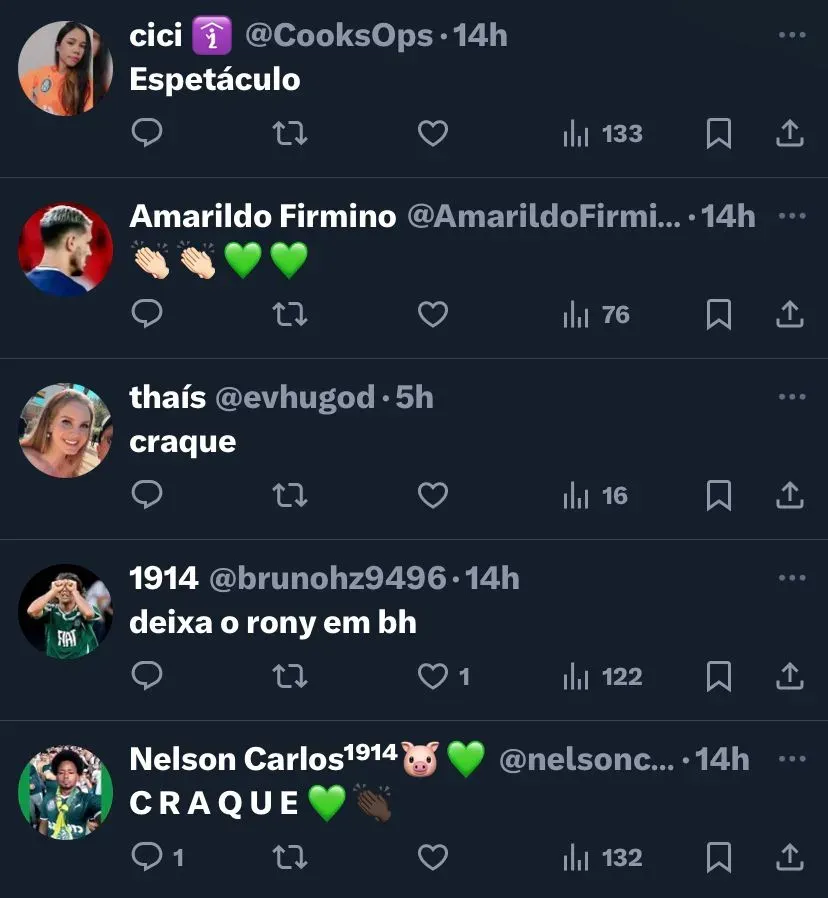Open Amarildo Firmino's profile avatar
828x898 pixels.
[65, 249]
